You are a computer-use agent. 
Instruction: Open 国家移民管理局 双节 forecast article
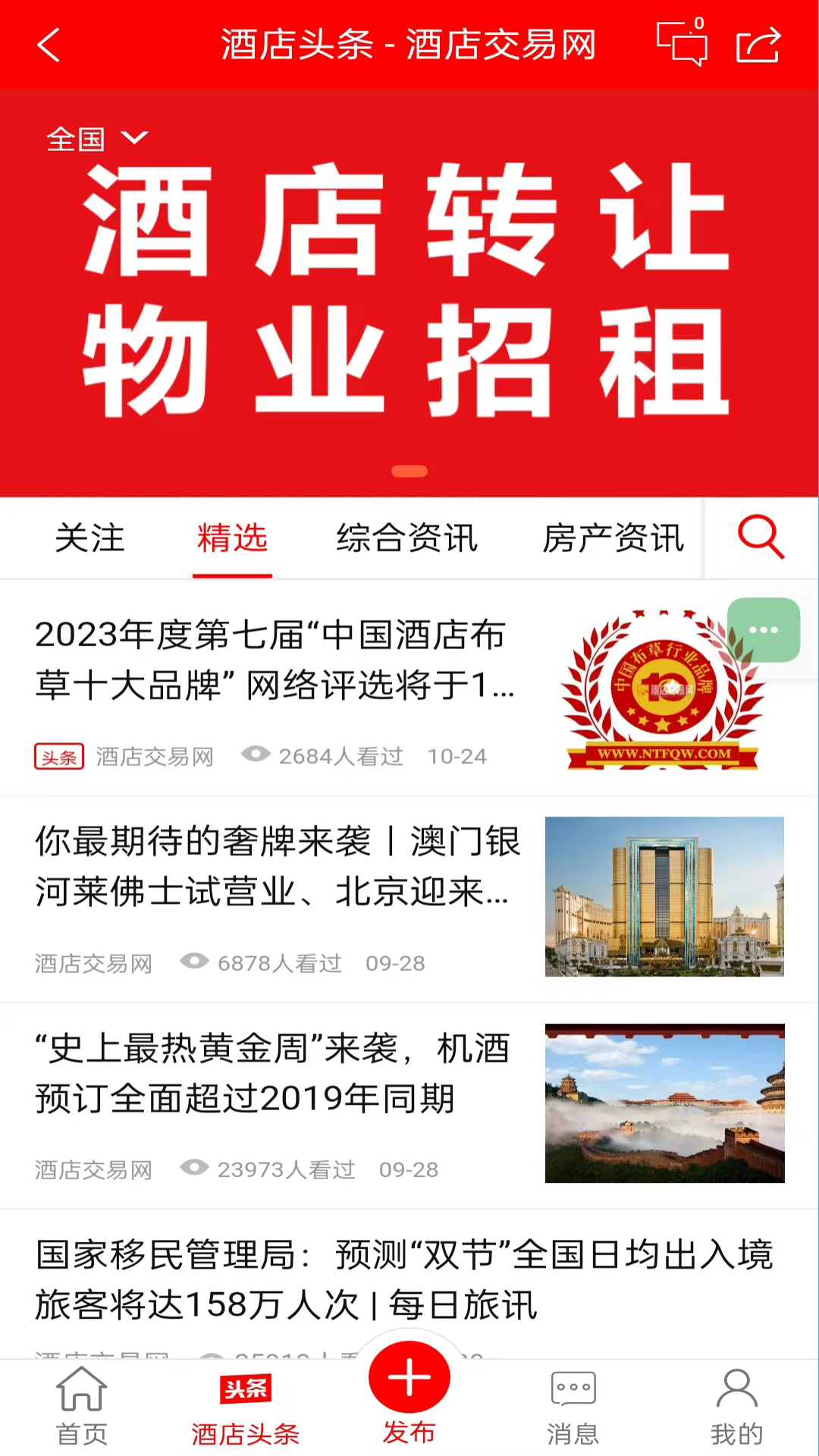[x=402, y=1279]
